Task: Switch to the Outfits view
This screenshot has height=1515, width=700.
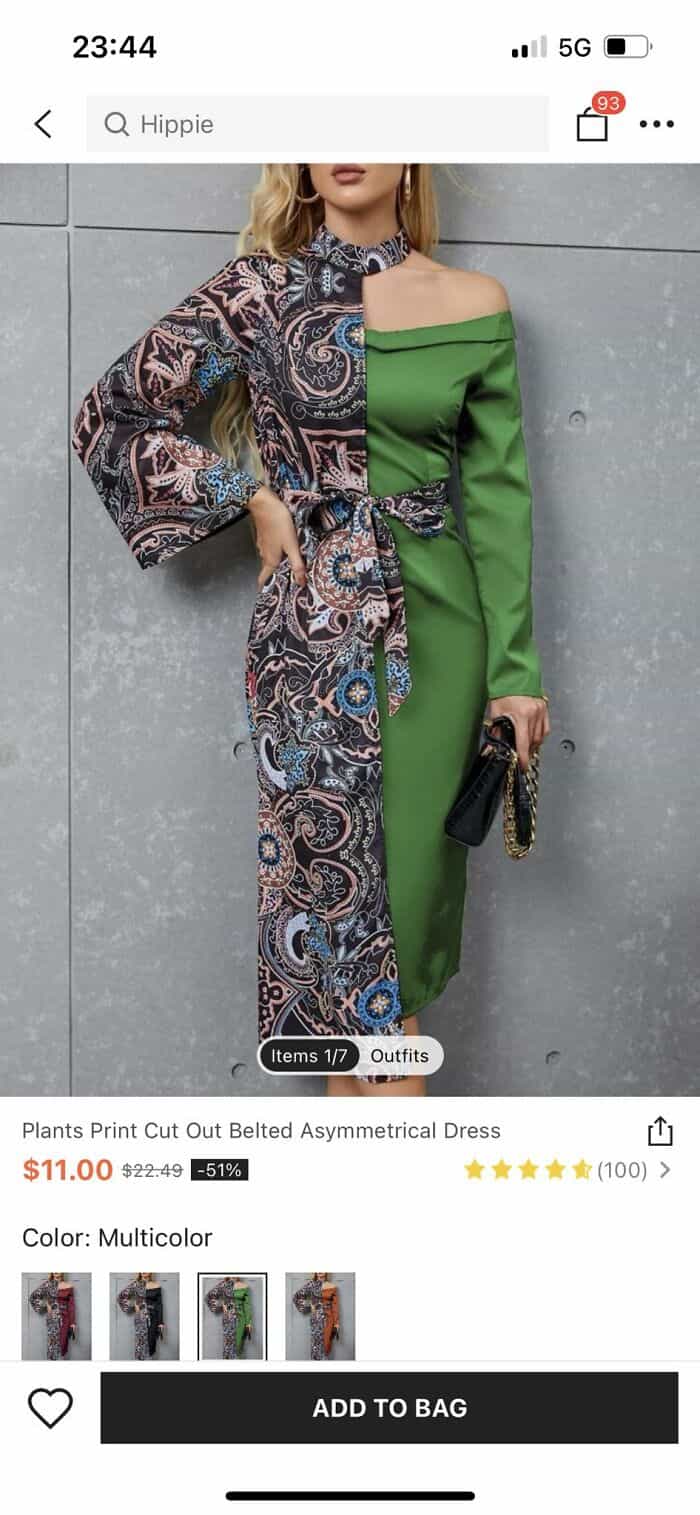Action: tap(399, 1056)
